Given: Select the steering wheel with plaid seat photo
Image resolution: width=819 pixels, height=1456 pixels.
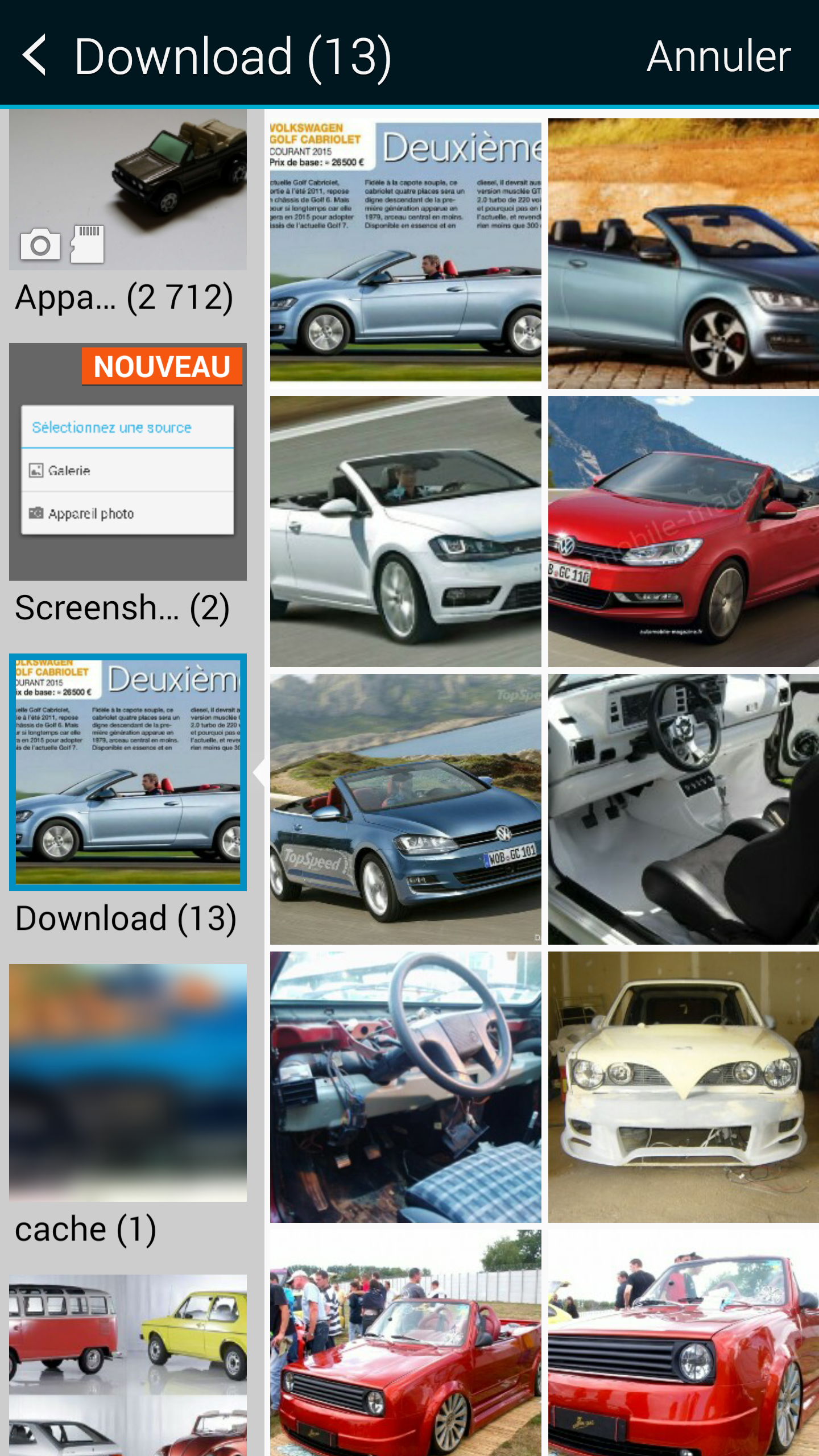Looking at the screenshot, I should pyautogui.click(x=406, y=1087).
